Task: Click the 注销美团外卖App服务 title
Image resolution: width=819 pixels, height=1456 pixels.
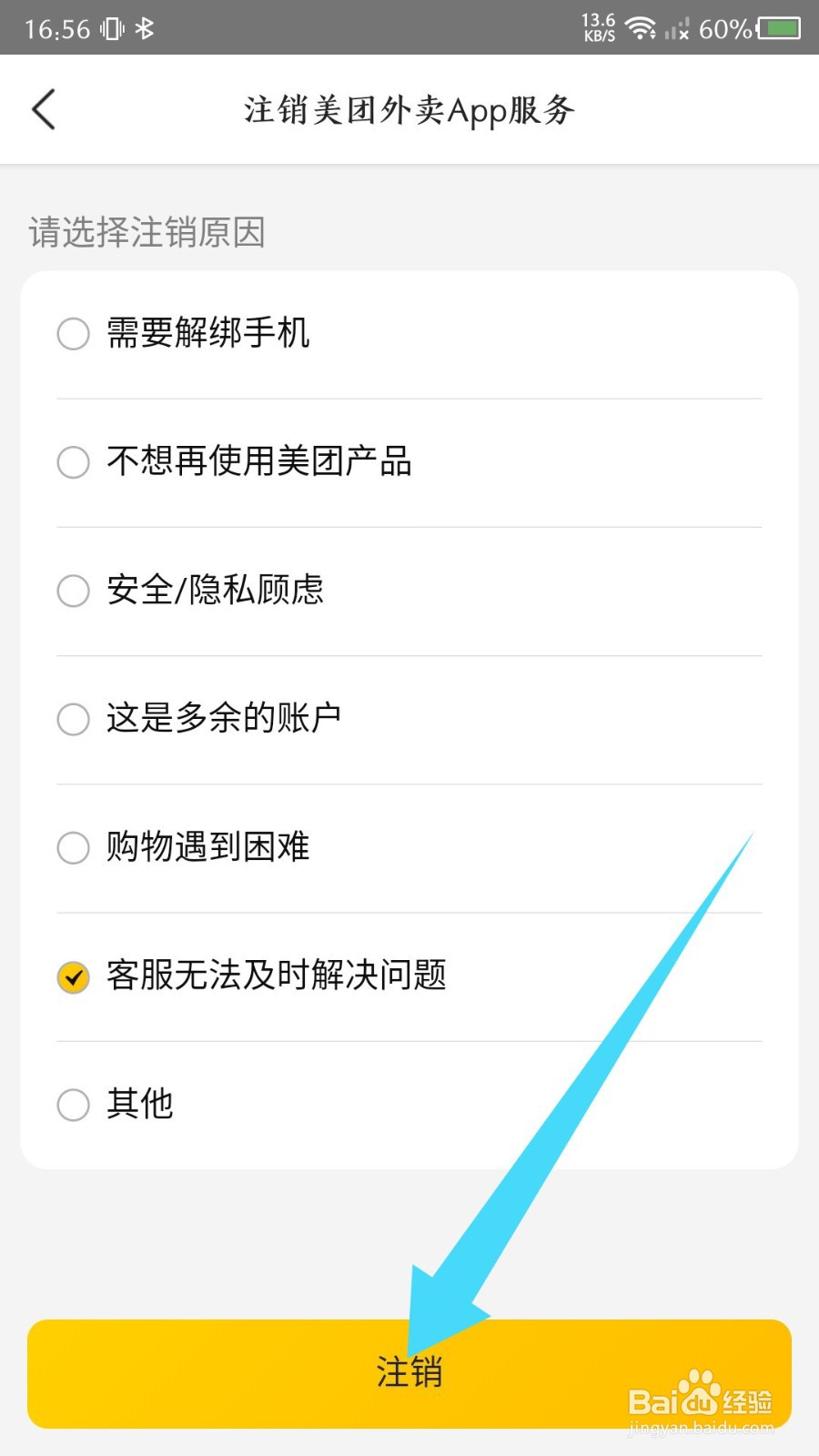Action: [x=409, y=109]
